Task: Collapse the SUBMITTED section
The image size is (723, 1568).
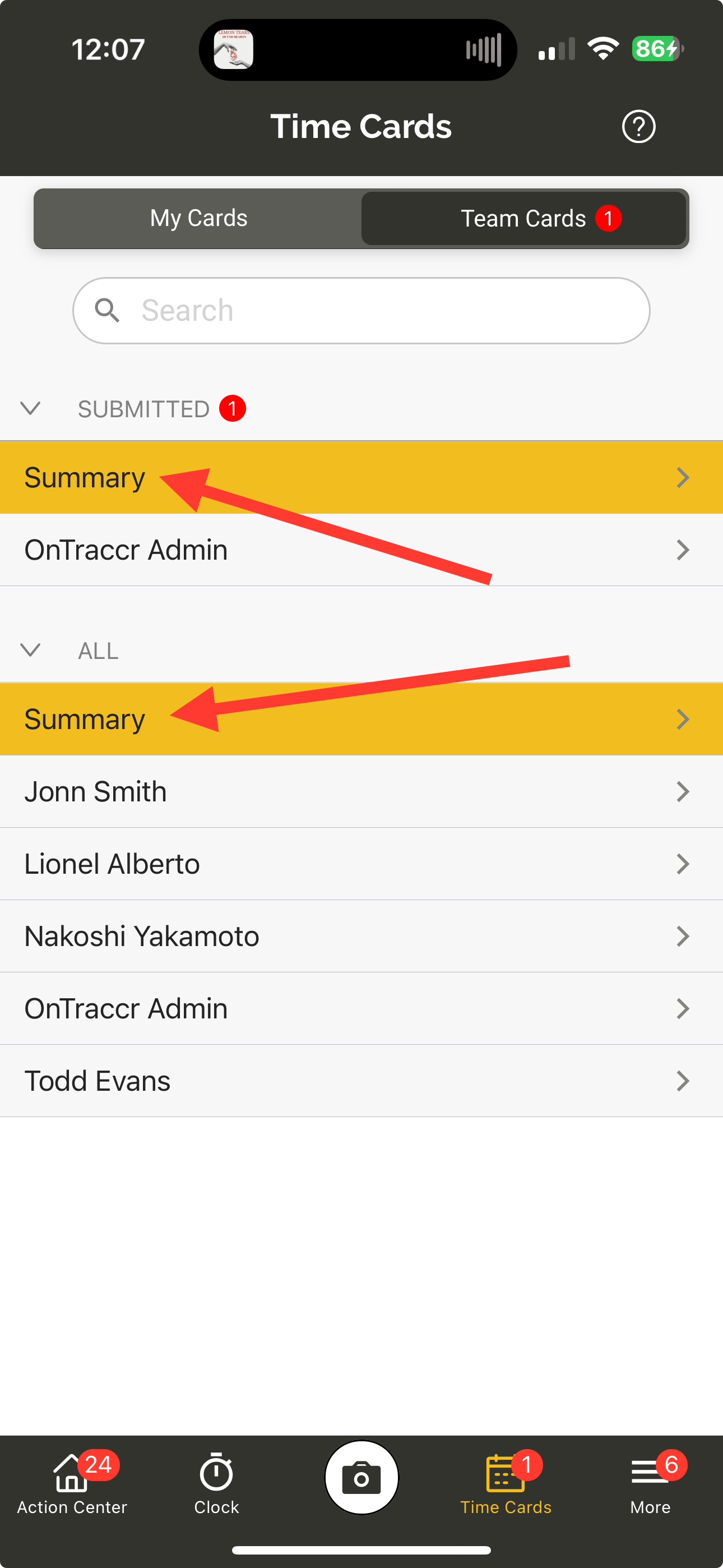Action: pos(30,408)
